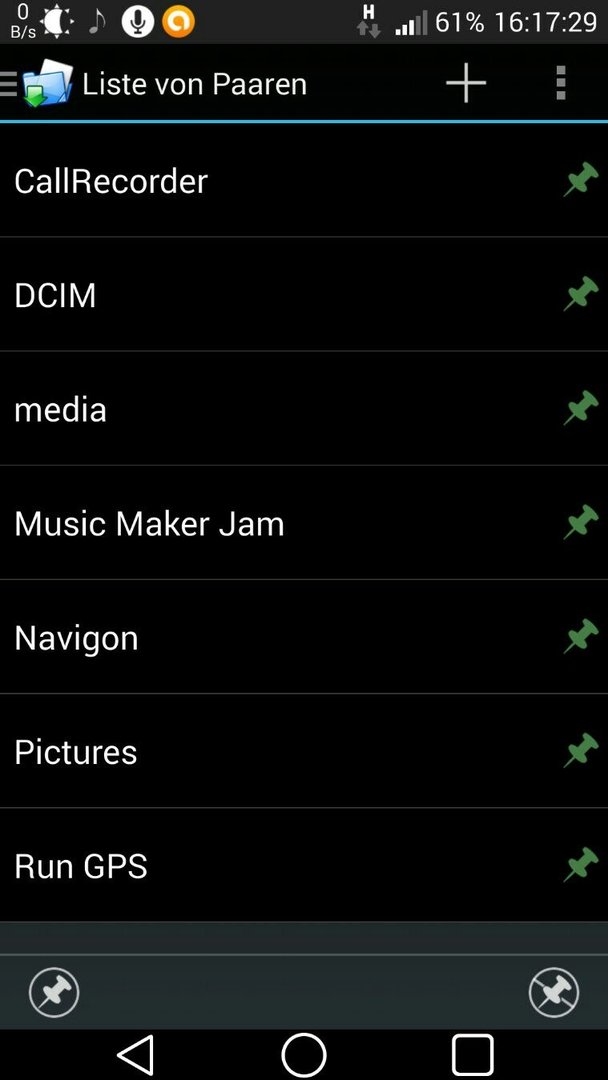Image resolution: width=608 pixels, height=1080 pixels.
Task: Open the DCIM pair
Action: point(304,295)
